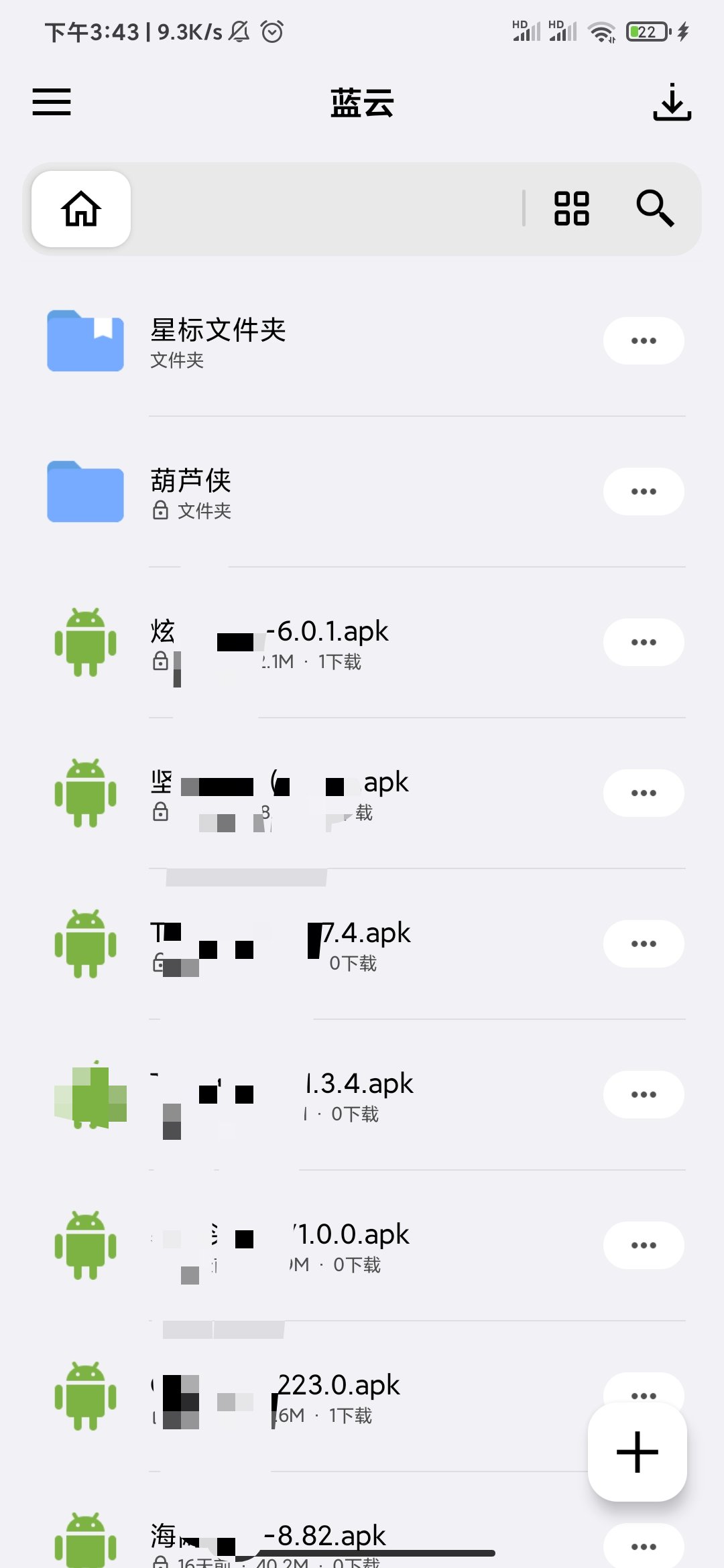Image resolution: width=724 pixels, height=1568 pixels.
Task: Go to the home directory
Action: [81, 209]
